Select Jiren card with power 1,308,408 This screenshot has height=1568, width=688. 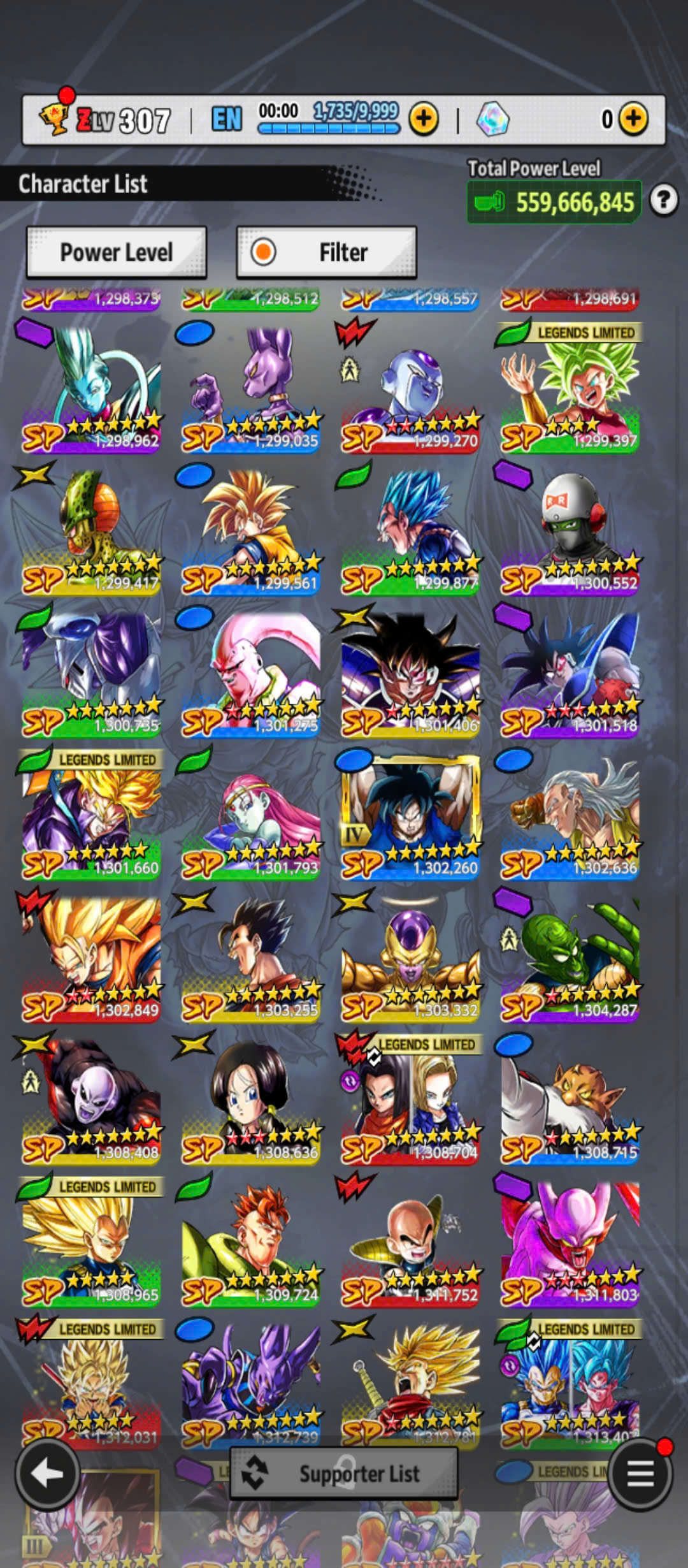point(91,1100)
